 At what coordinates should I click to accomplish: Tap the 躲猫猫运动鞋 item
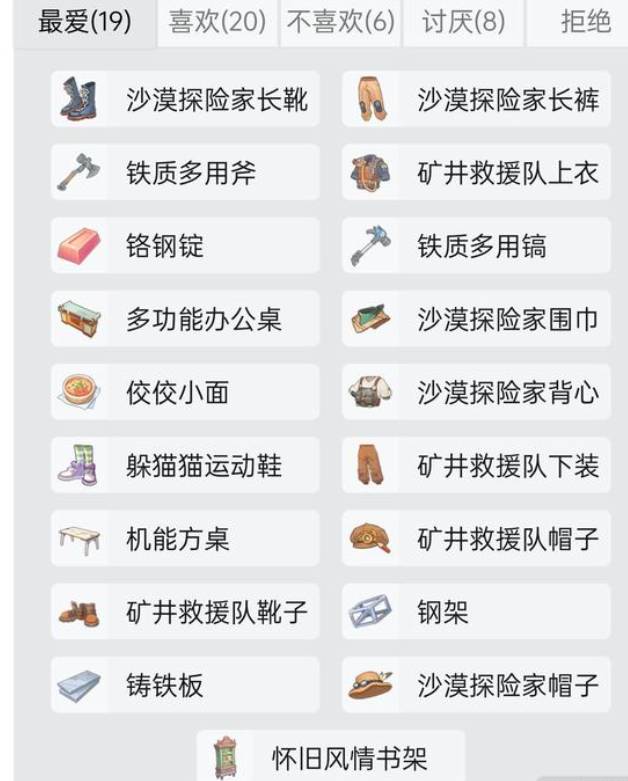(x=185, y=465)
